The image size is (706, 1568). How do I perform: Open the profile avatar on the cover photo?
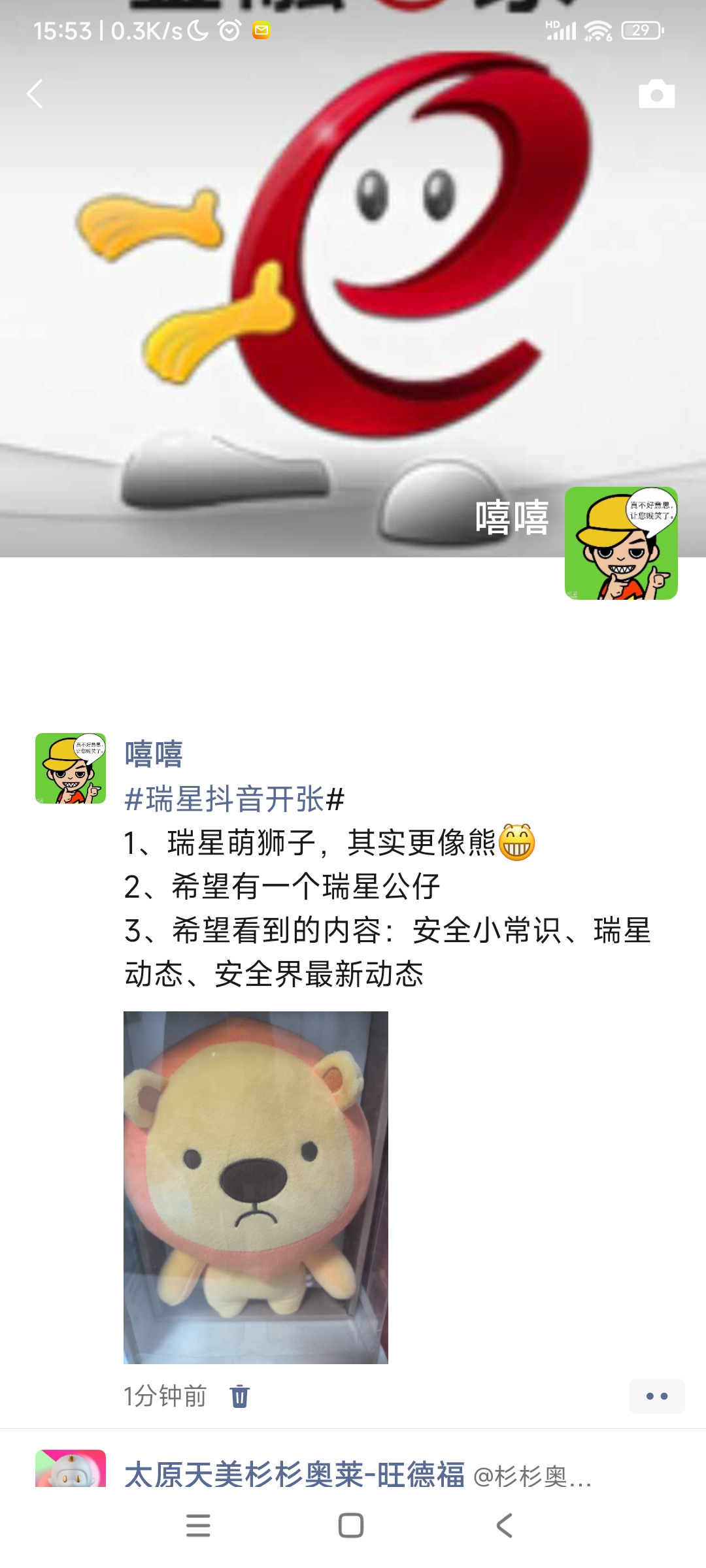click(x=620, y=543)
